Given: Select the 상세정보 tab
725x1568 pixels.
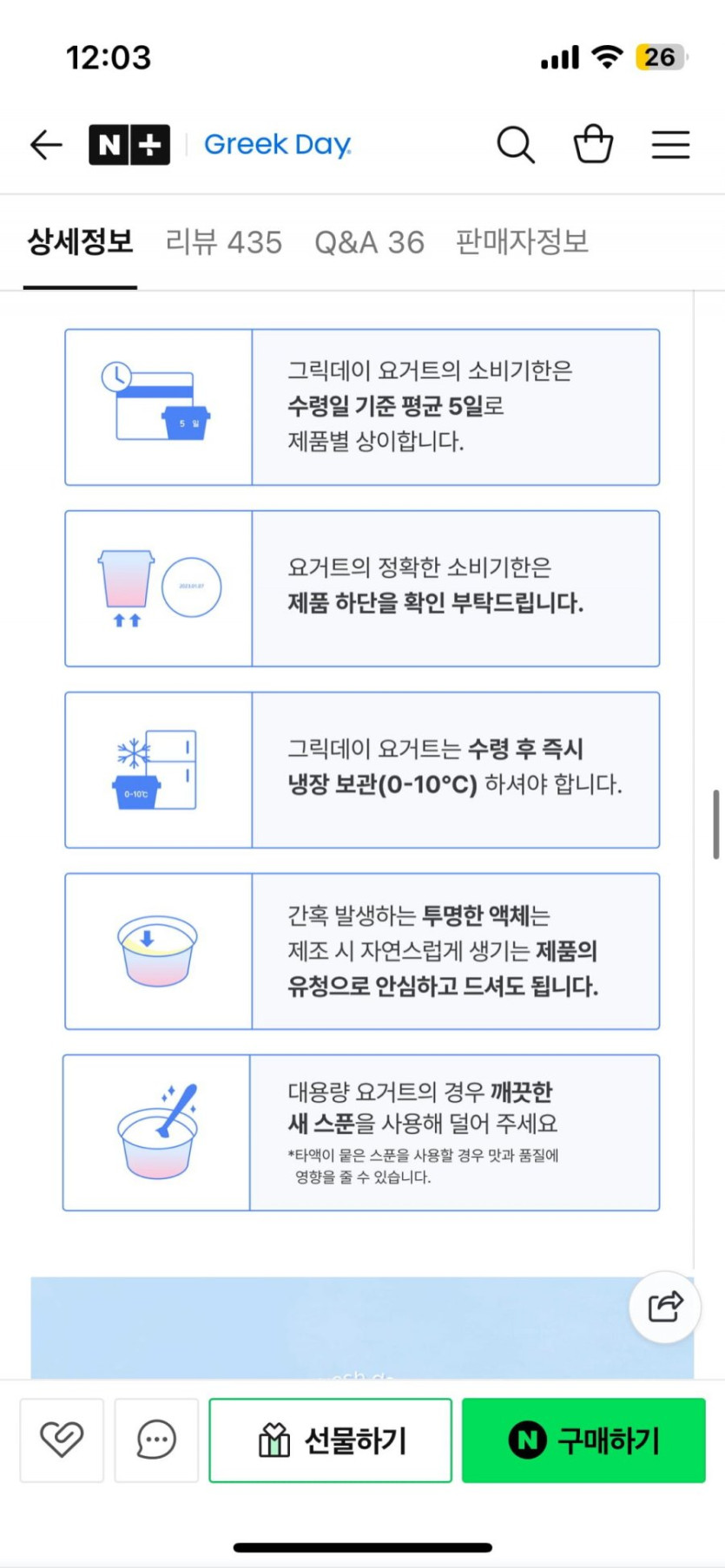Looking at the screenshot, I should coord(80,242).
